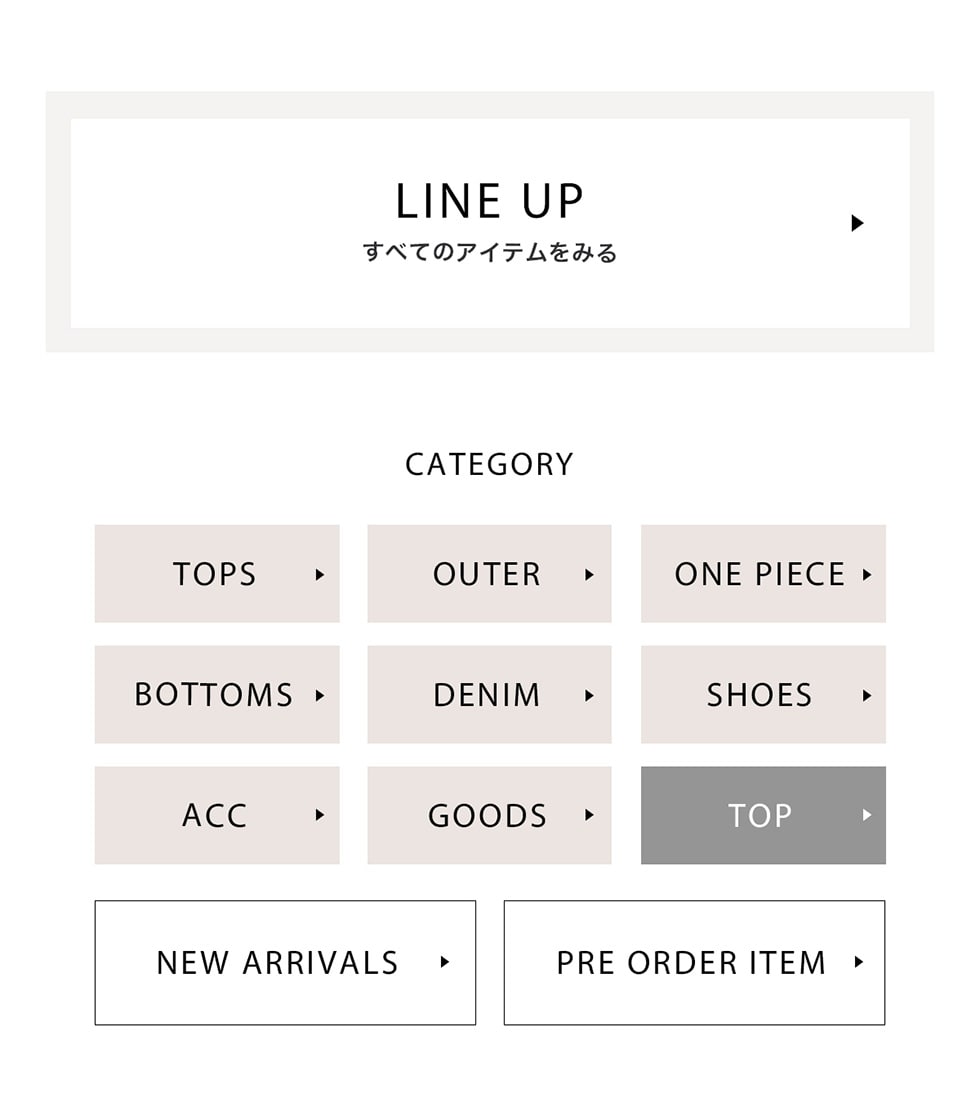
Task: Open the ONE PIECE category
Action: [x=763, y=574]
